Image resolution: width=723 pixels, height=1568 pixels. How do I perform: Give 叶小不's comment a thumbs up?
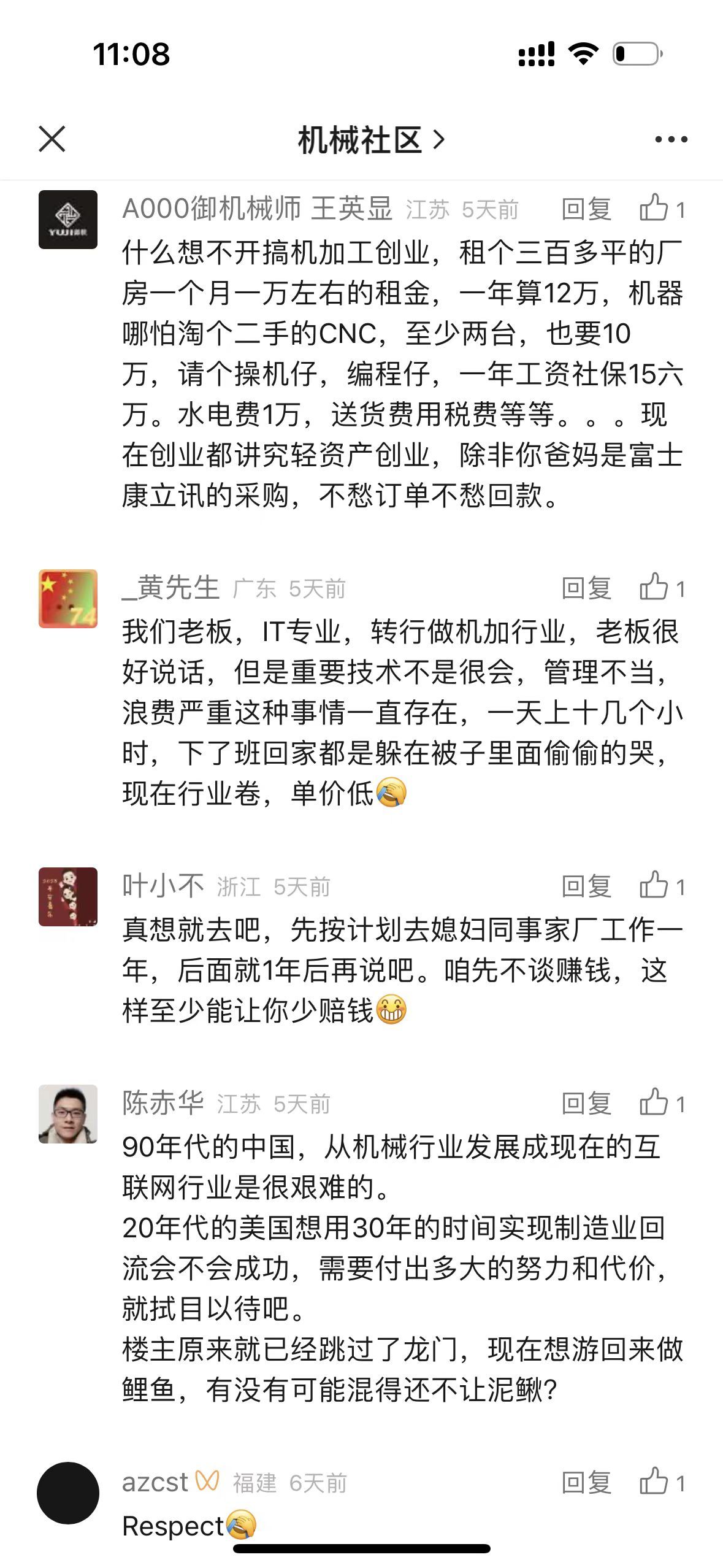tap(660, 886)
